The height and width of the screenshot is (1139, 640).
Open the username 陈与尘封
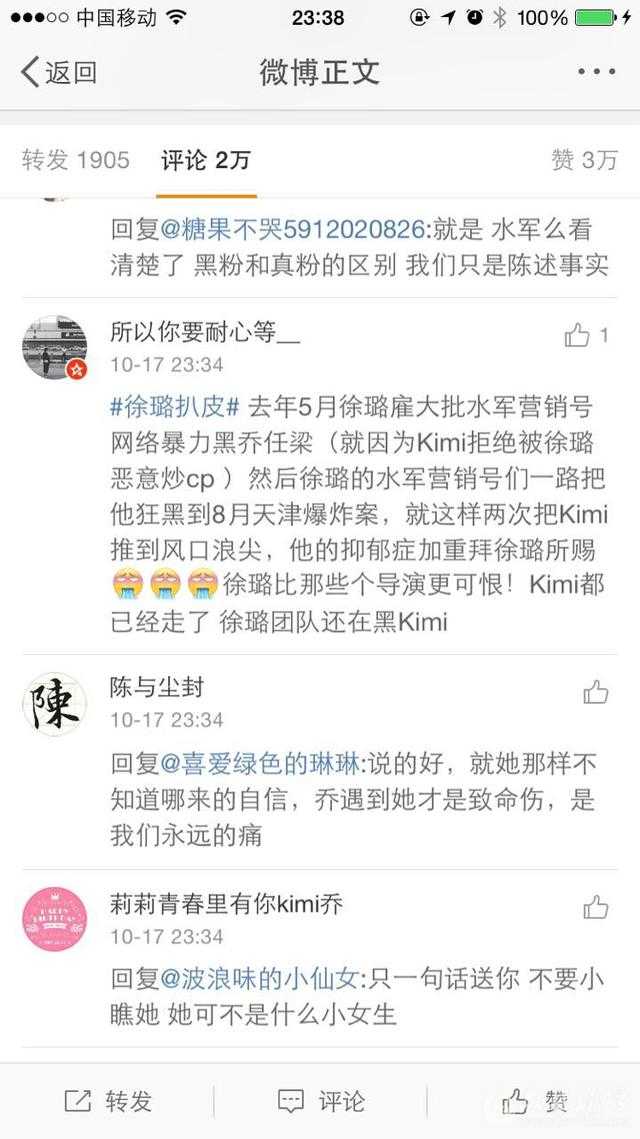point(157,686)
